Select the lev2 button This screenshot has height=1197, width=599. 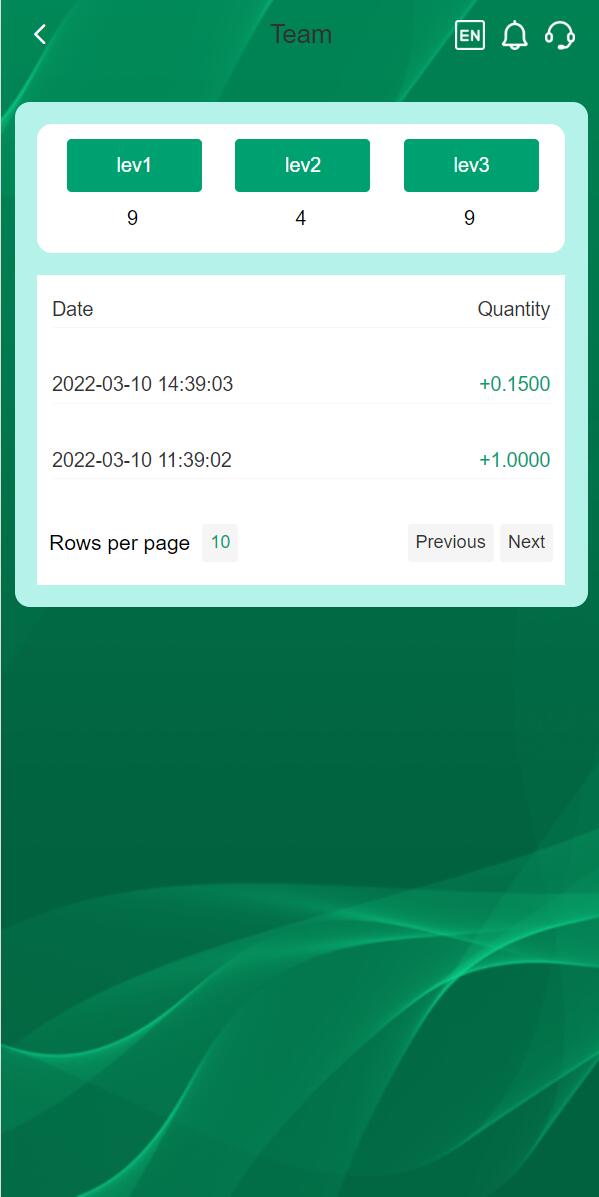coord(302,165)
